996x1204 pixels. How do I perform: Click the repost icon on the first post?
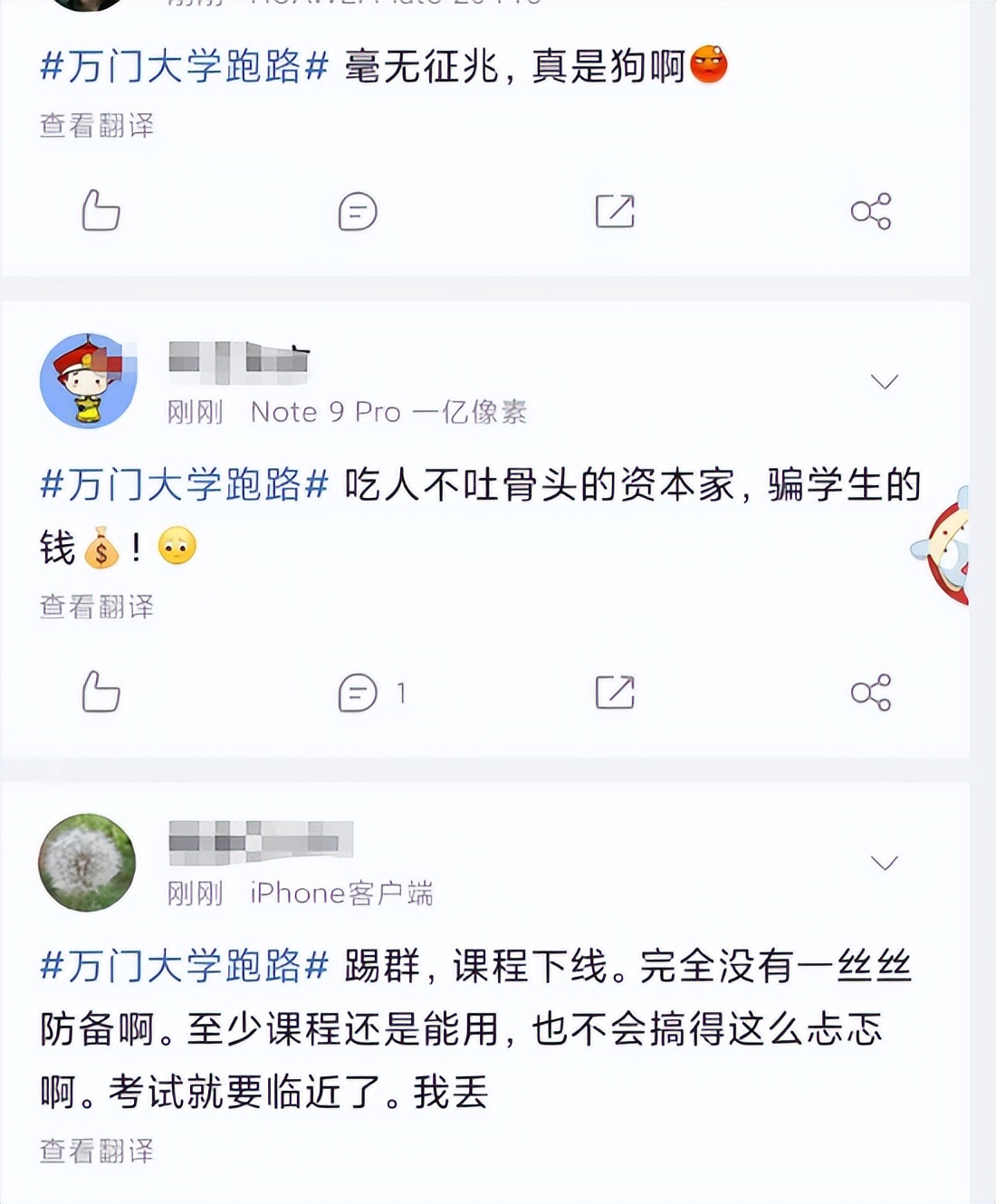[614, 212]
